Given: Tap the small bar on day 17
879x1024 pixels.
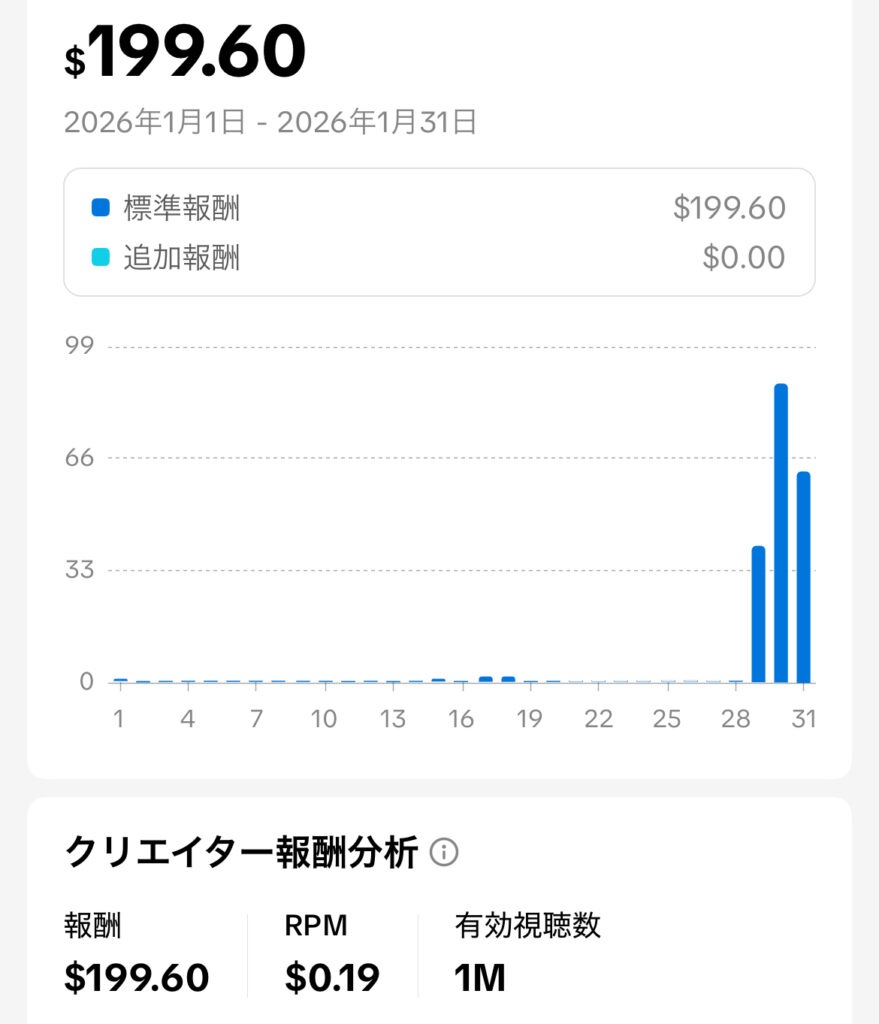Looking at the screenshot, I should 486,679.
